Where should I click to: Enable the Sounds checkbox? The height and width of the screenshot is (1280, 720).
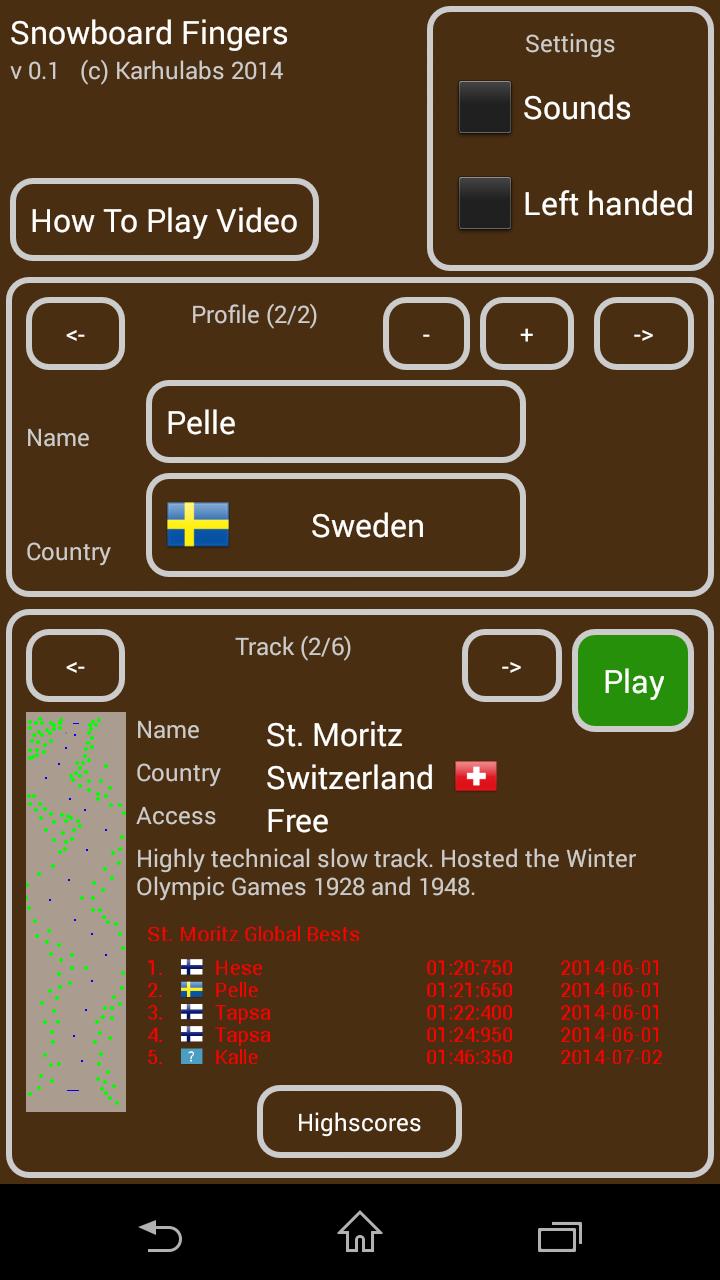(x=485, y=108)
